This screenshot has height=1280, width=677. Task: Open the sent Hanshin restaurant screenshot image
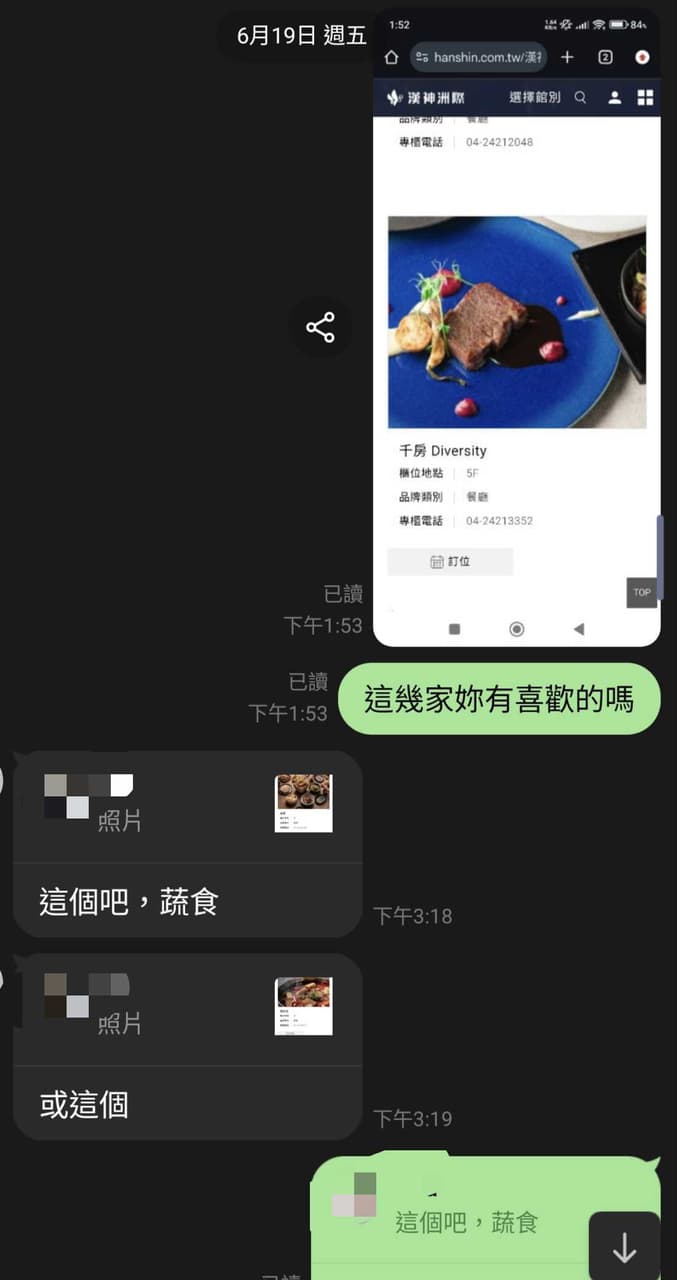[x=517, y=328]
